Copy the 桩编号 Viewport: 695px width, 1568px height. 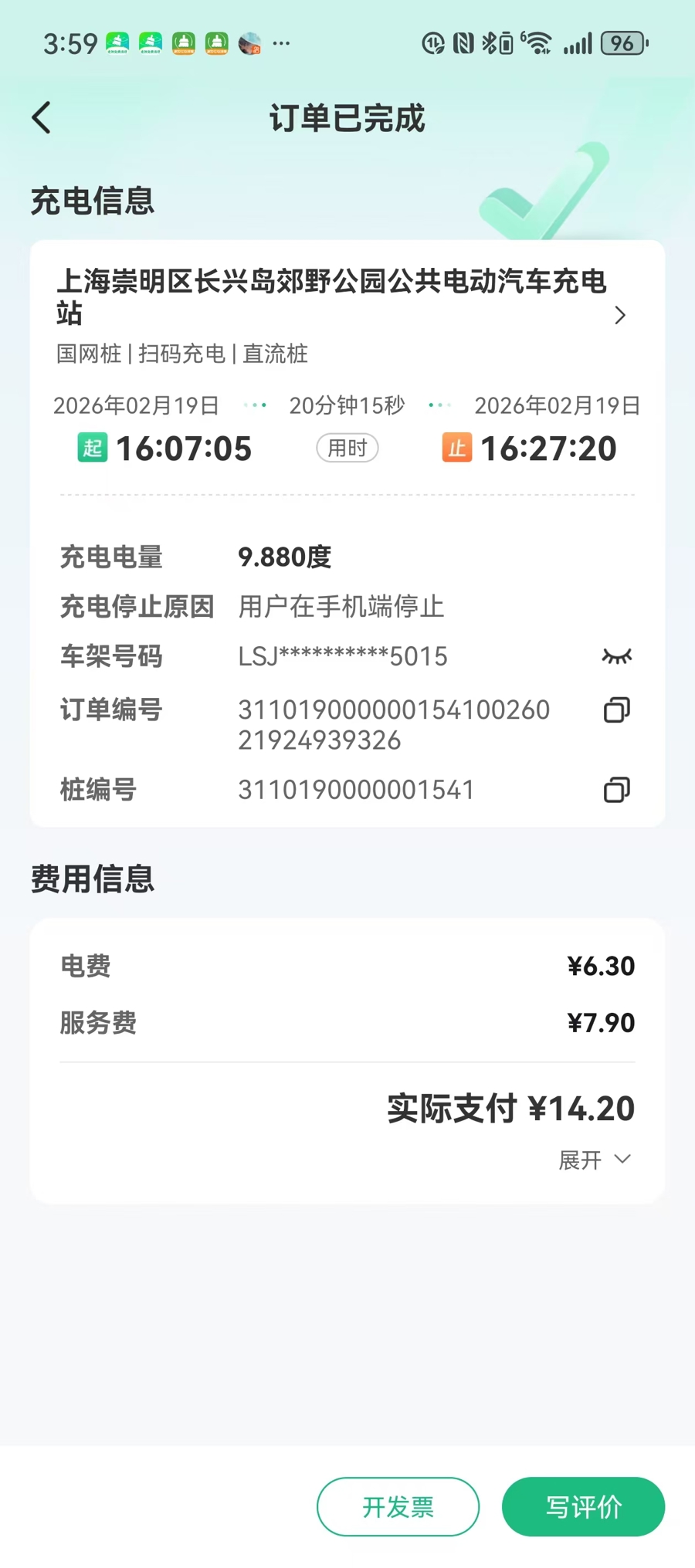coord(616,790)
